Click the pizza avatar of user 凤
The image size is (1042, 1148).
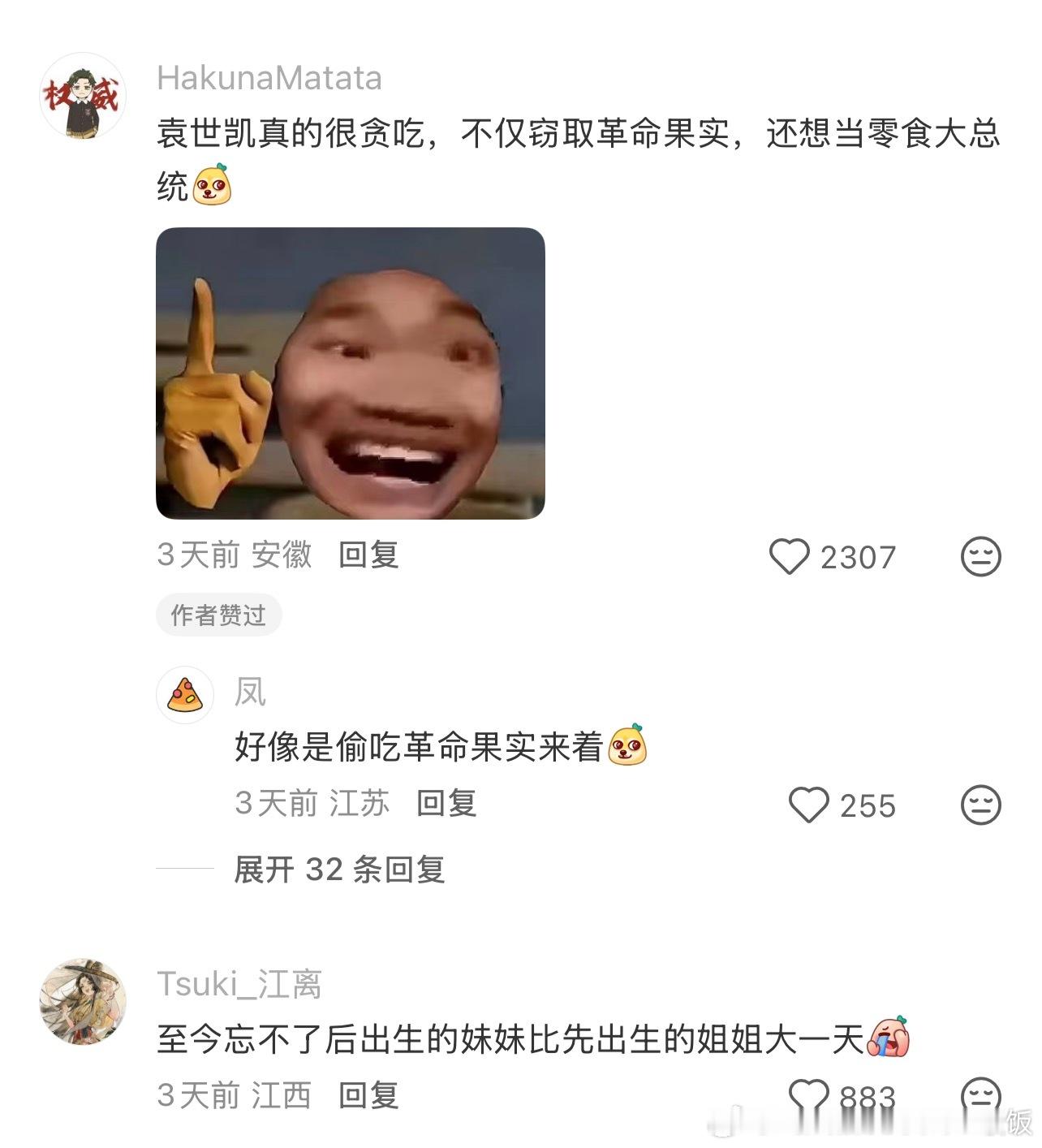pos(185,696)
